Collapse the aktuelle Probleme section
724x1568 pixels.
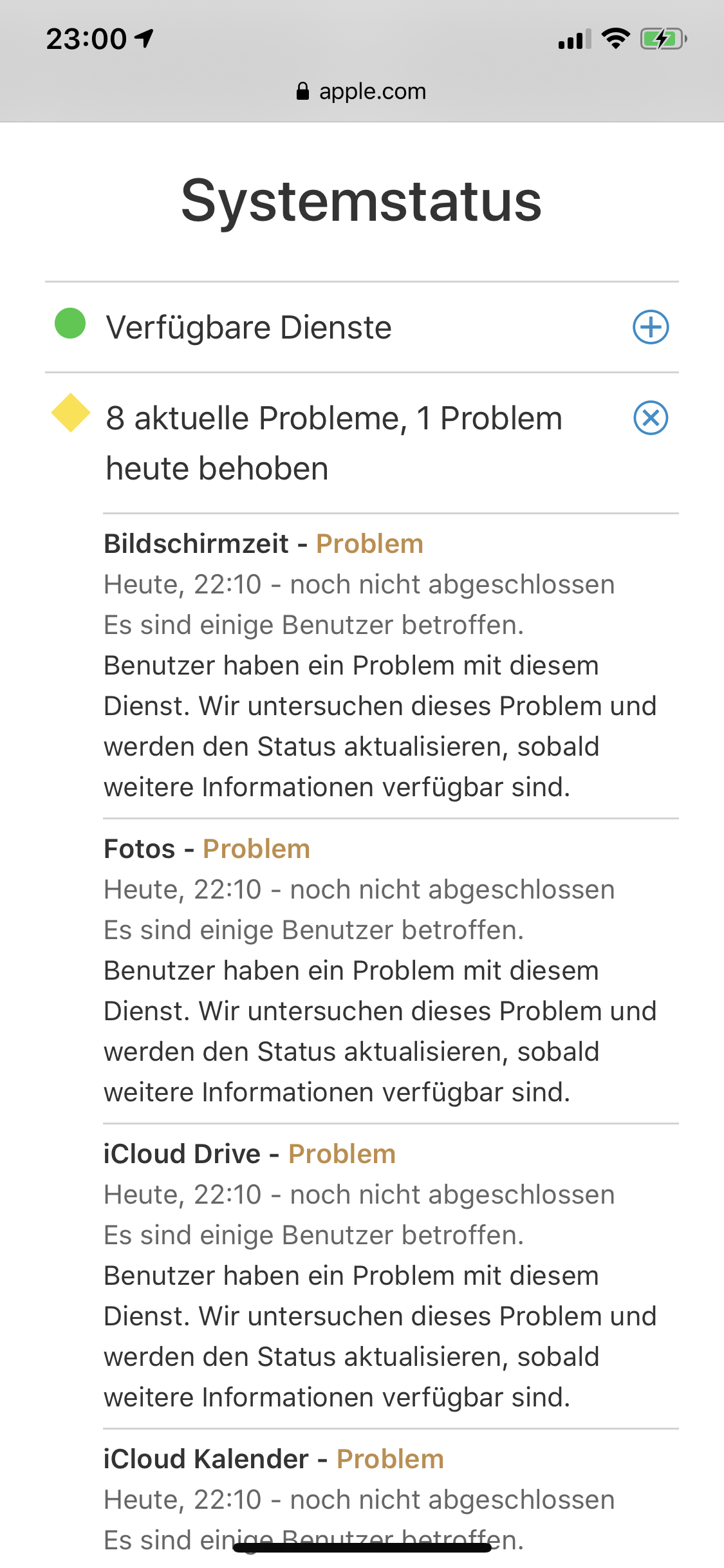[651, 418]
